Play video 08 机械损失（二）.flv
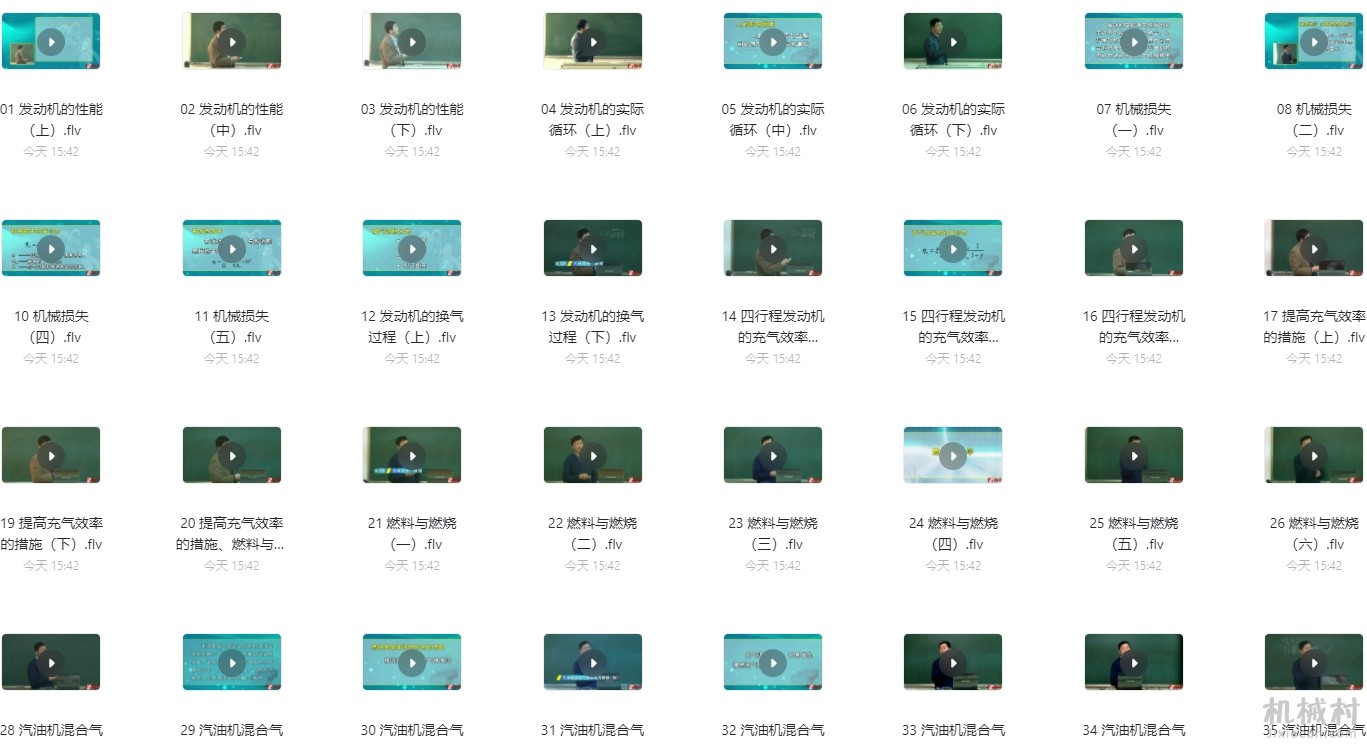 (x=1314, y=41)
